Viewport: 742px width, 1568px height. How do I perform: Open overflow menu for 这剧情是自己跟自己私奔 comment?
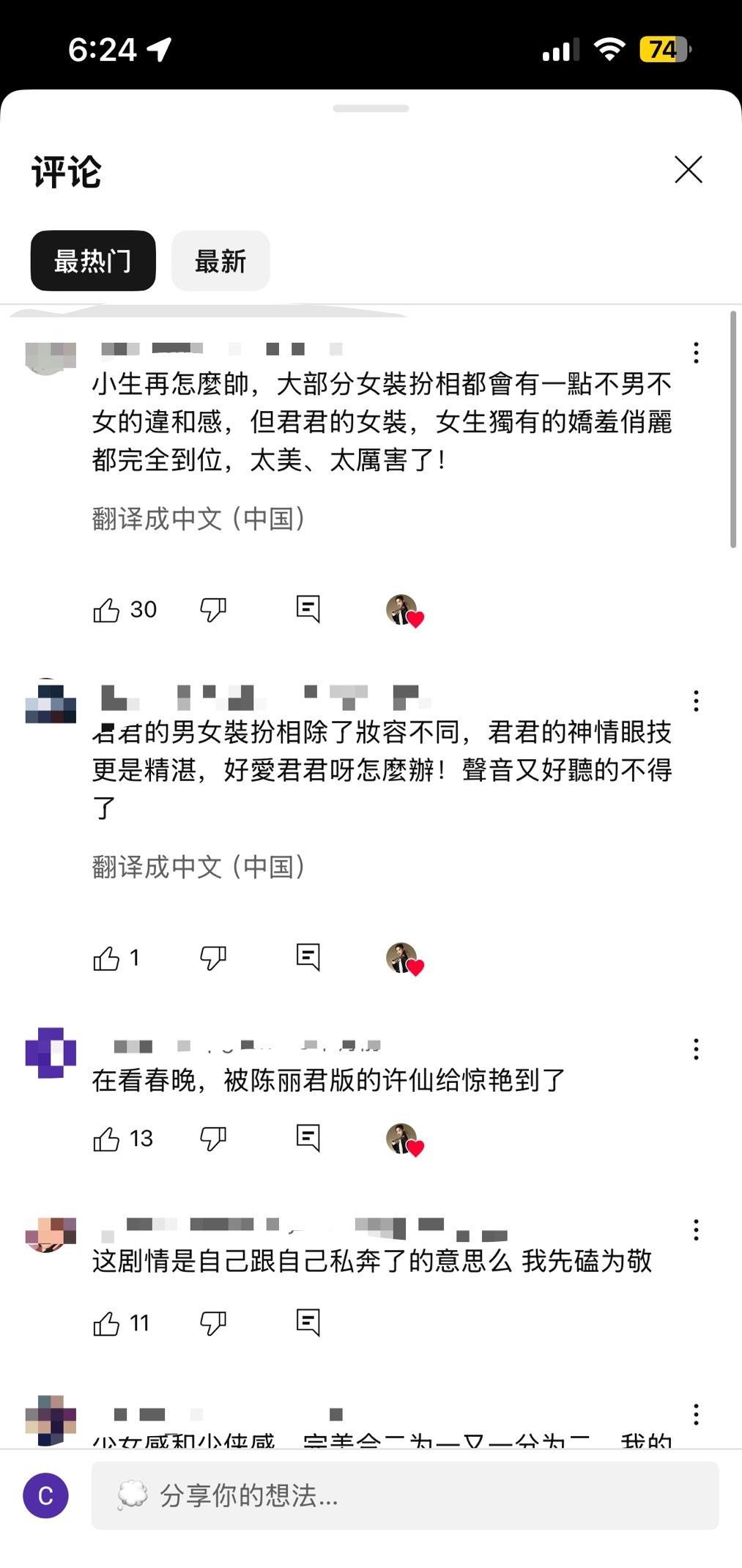coord(696,1229)
